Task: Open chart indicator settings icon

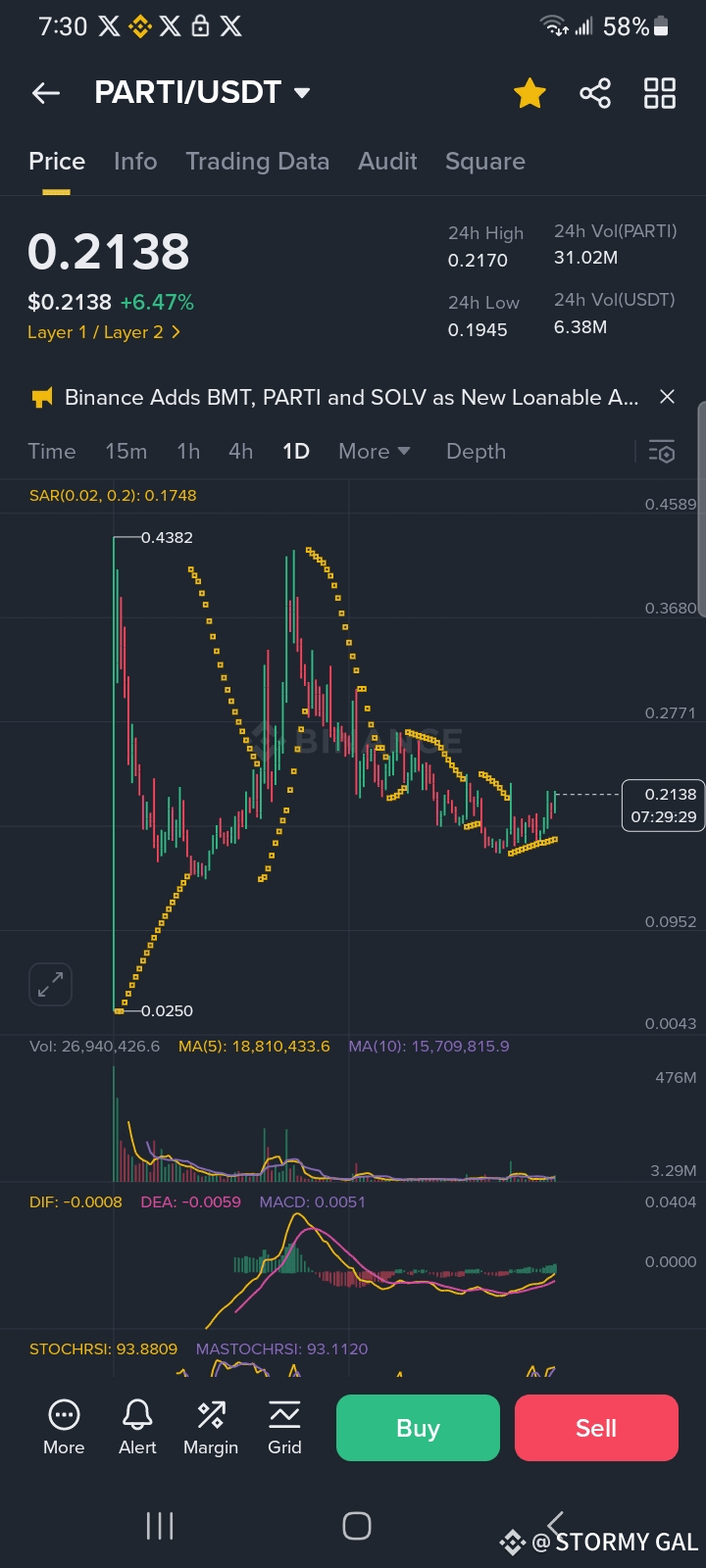Action: (662, 452)
